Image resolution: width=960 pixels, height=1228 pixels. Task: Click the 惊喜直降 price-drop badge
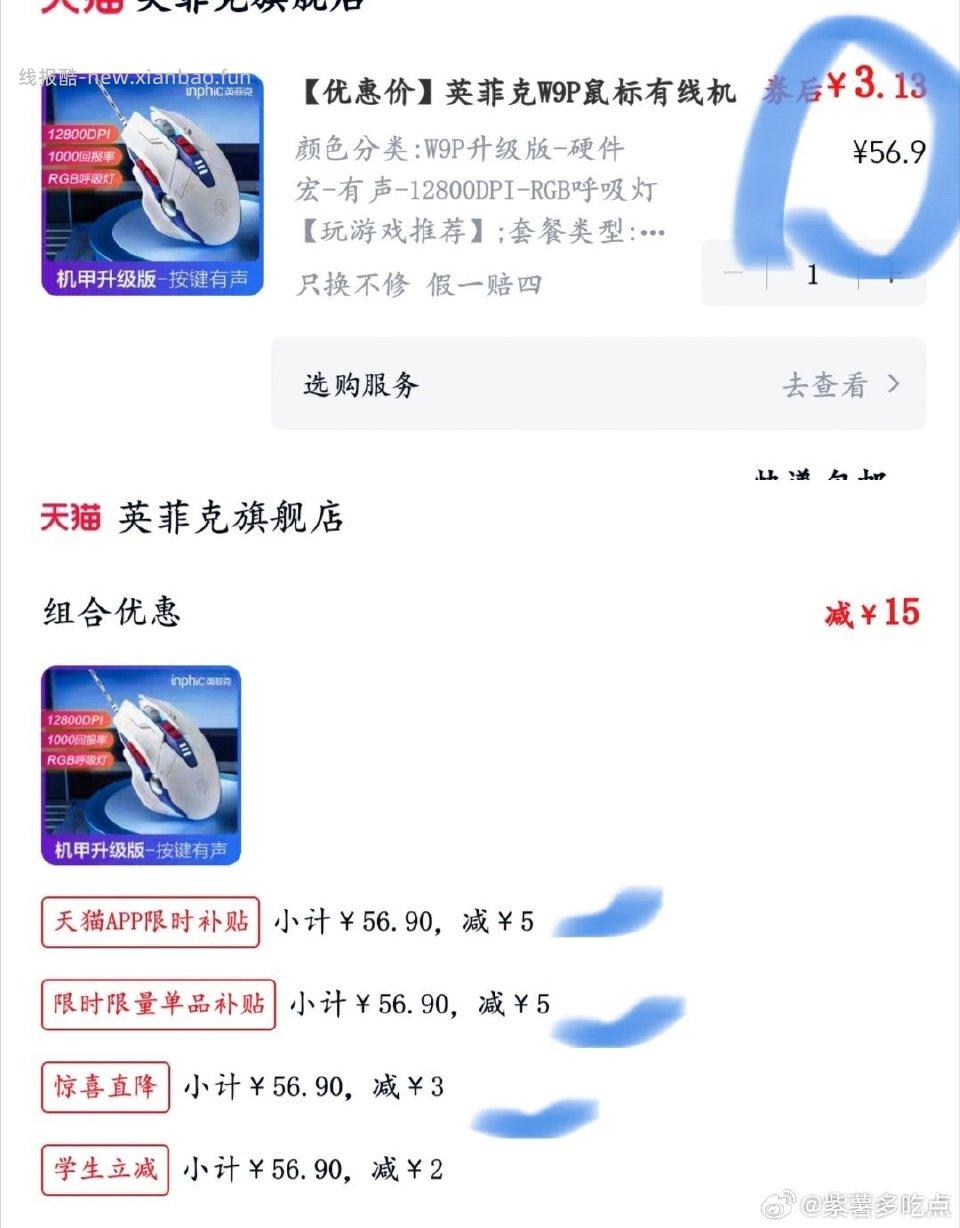pos(104,1086)
